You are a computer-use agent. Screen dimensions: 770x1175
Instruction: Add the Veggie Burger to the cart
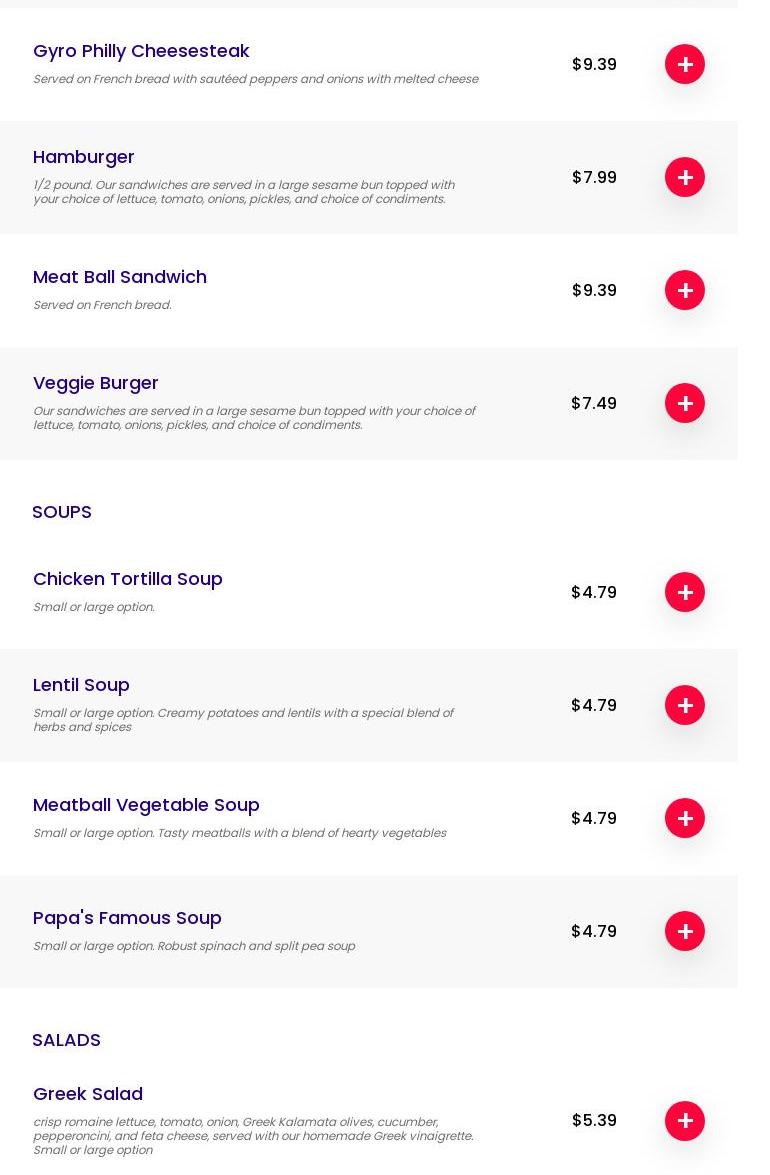pyautogui.click(x=685, y=403)
